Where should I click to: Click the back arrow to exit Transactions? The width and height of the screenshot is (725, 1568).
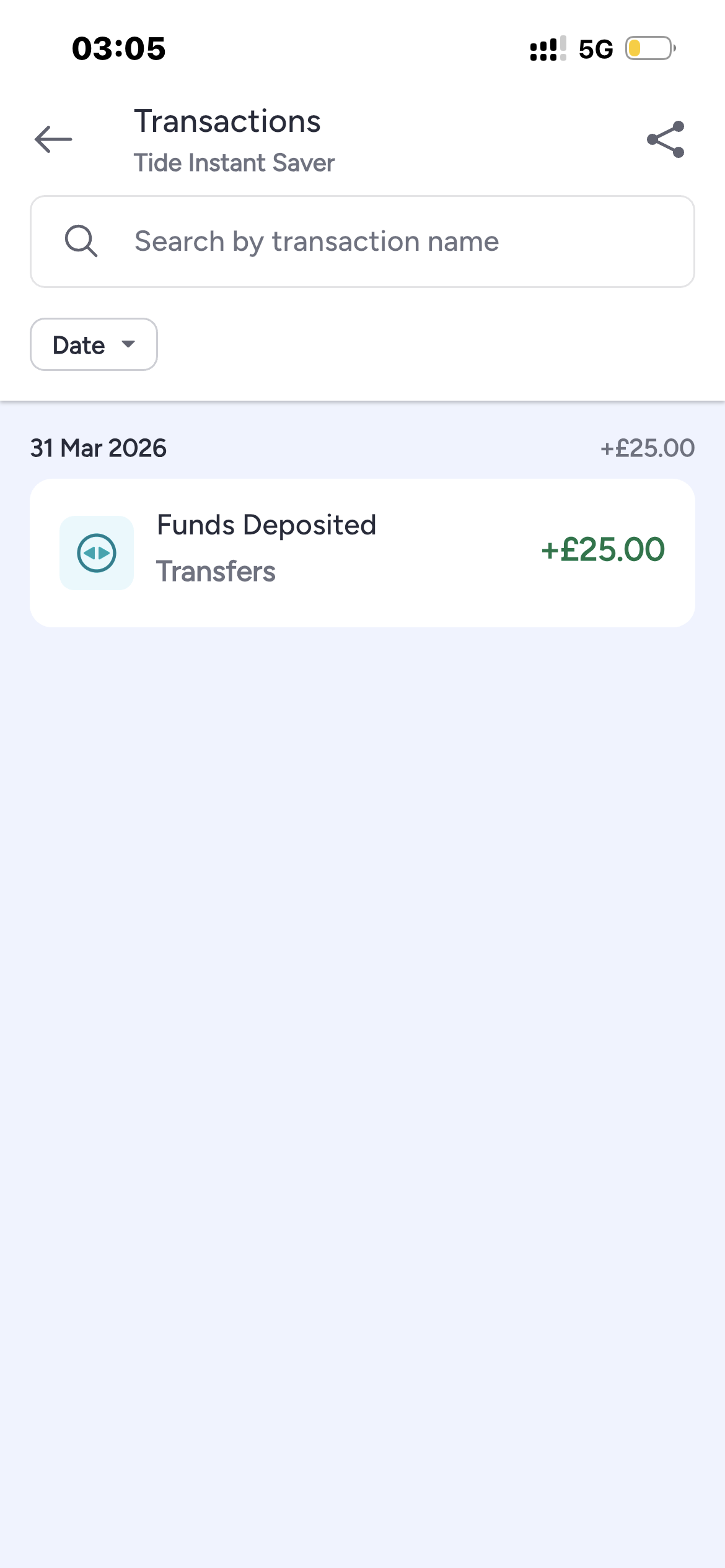(x=53, y=139)
